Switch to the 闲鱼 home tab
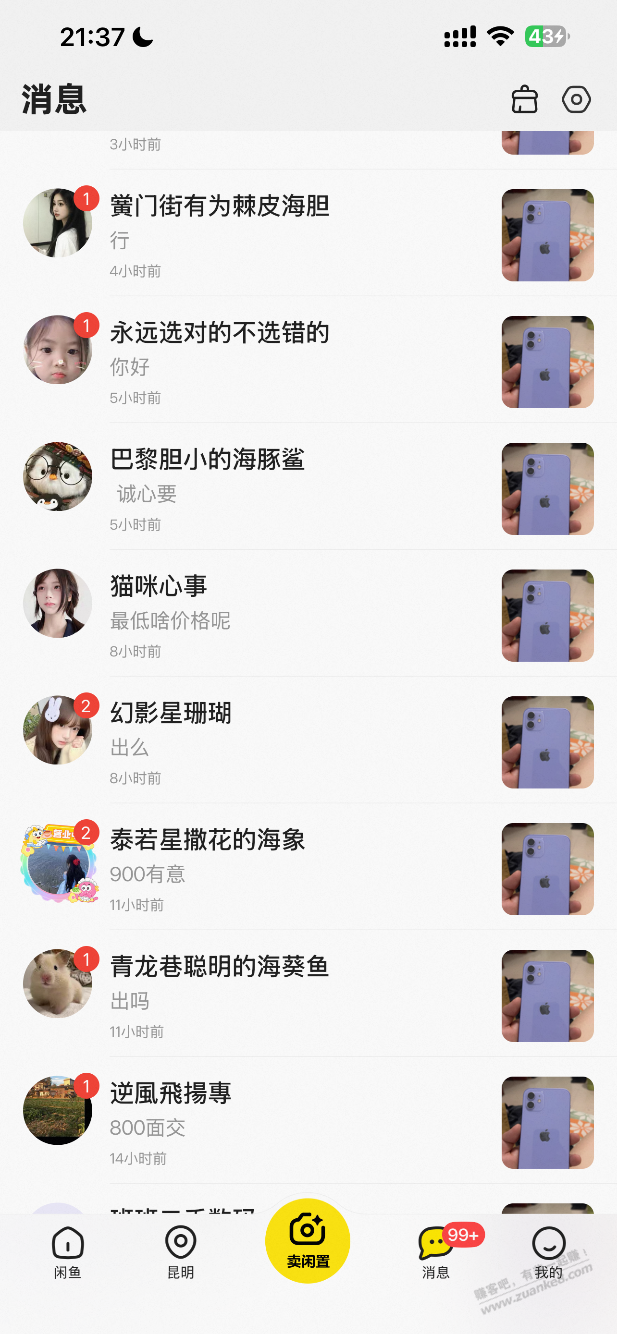The image size is (617, 1334). coord(68,1253)
